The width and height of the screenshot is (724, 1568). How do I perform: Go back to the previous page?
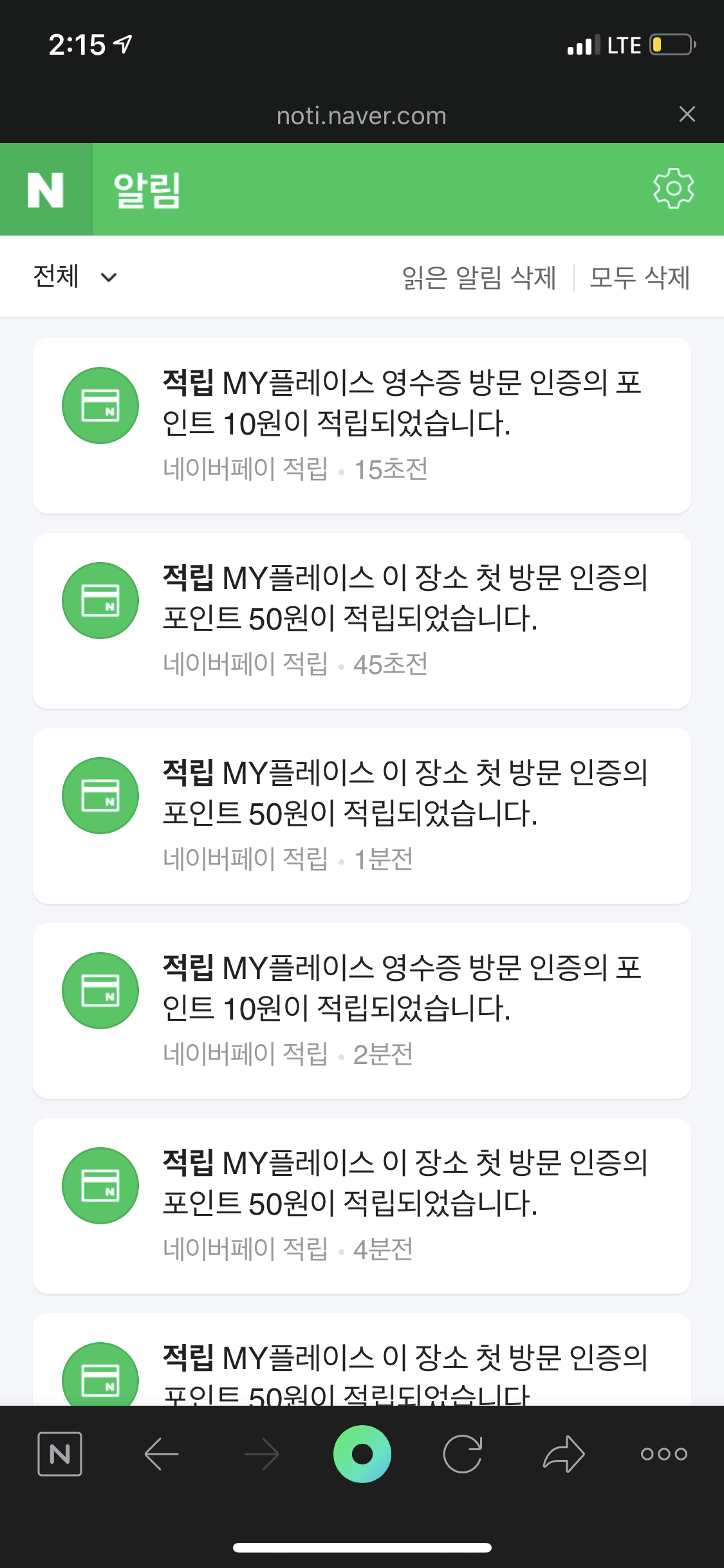point(161,1454)
